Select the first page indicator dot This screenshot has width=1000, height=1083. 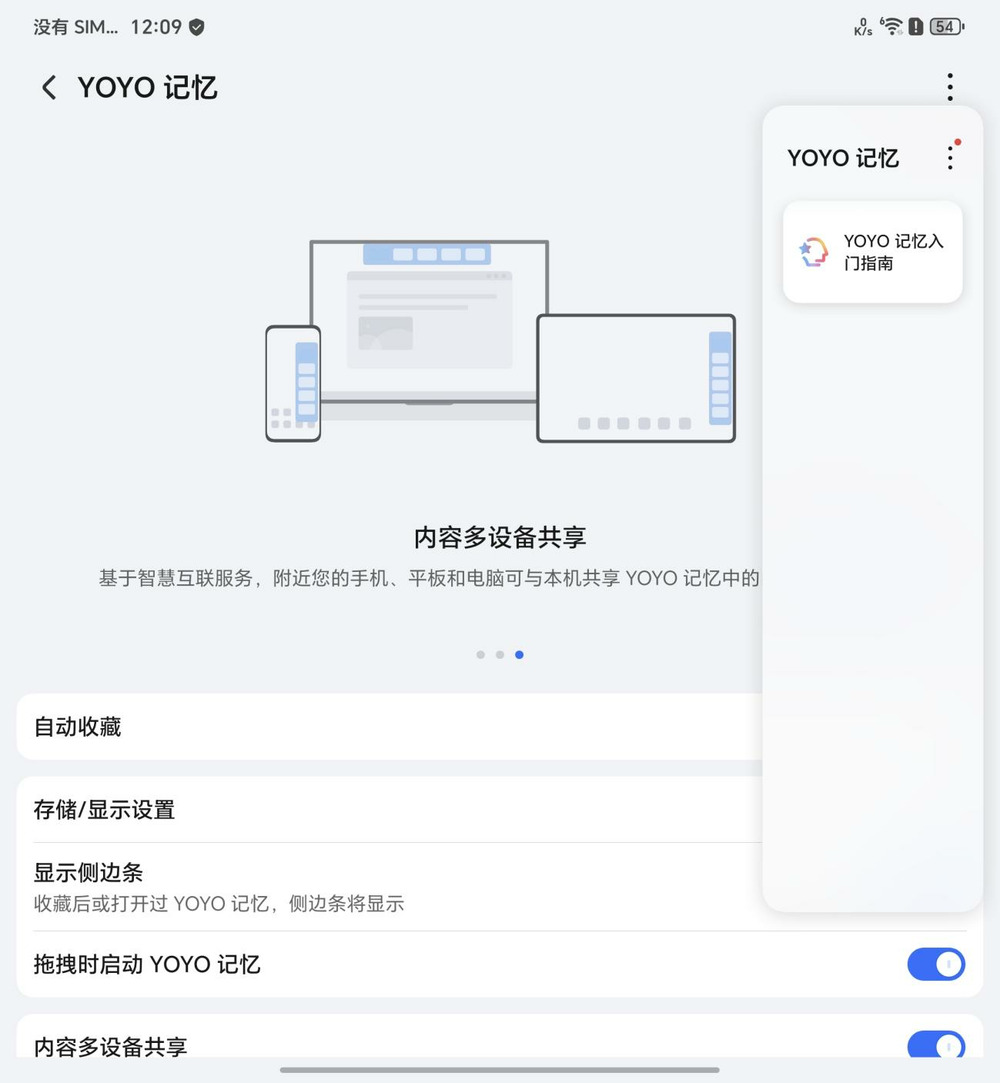[481, 655]
